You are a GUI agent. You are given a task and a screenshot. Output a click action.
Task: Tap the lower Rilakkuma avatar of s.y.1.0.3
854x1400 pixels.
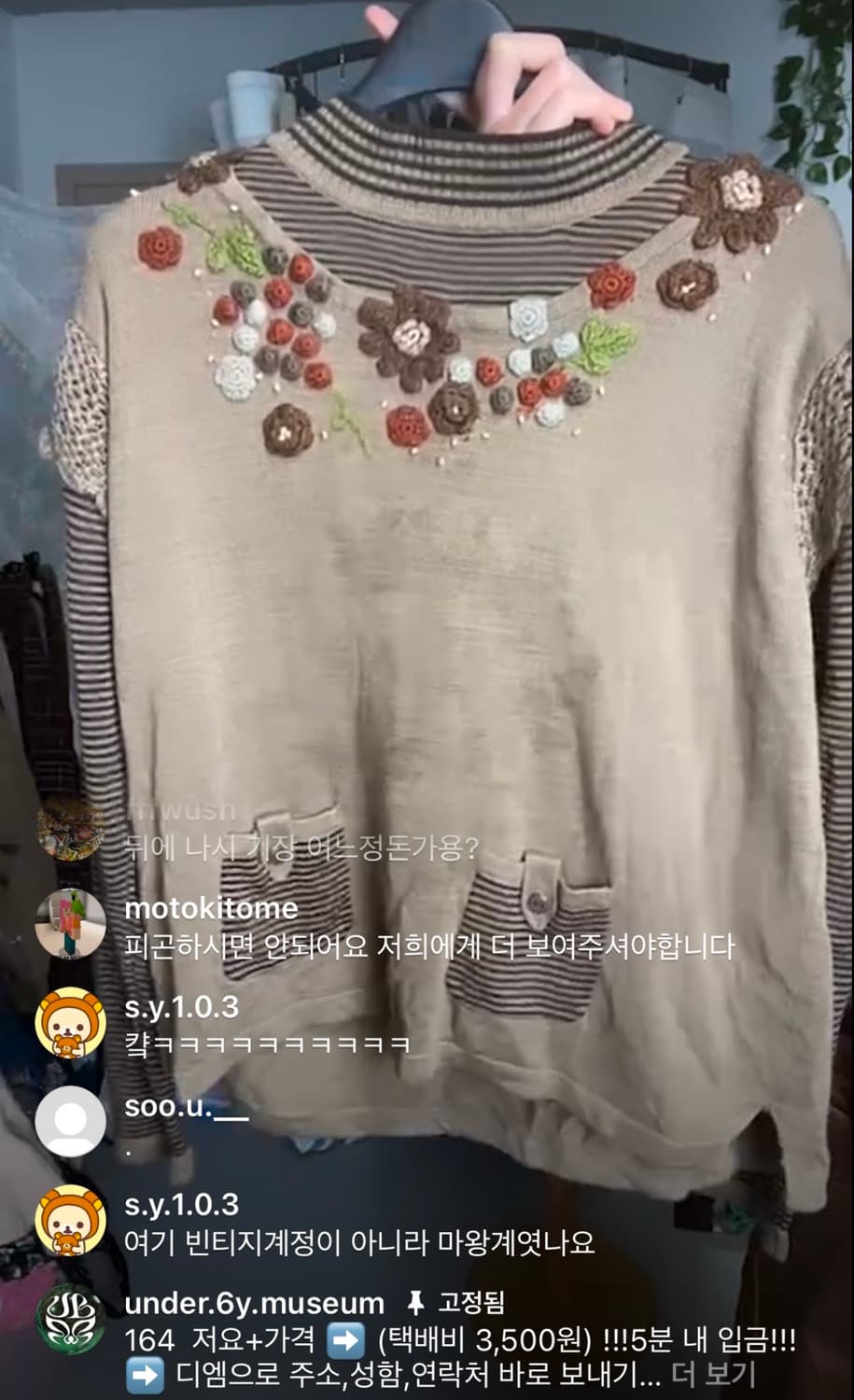coord(71,1220)
